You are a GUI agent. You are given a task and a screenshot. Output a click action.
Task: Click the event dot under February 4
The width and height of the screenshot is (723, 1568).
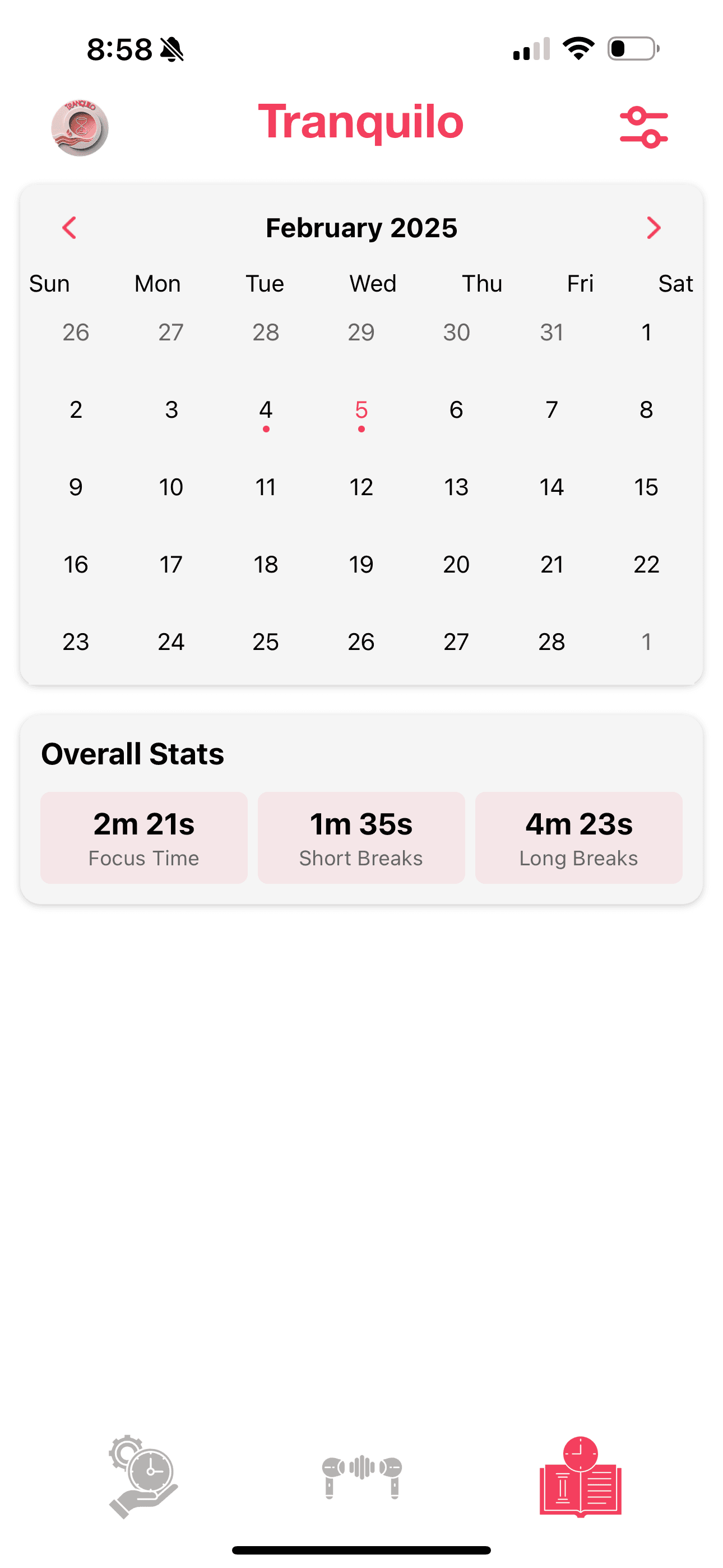(x=265, y=430)
